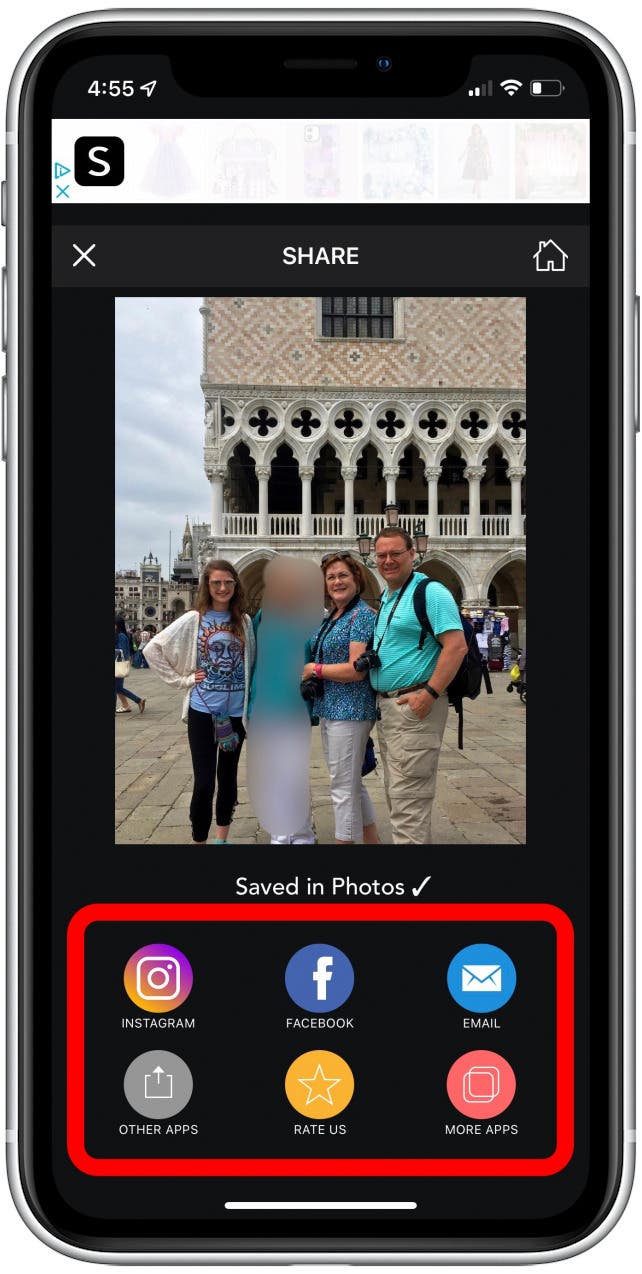Open Other Apps share option
Image resolution: width=642 pixels, height=1274 pixels.
(x=158, y=1084)
